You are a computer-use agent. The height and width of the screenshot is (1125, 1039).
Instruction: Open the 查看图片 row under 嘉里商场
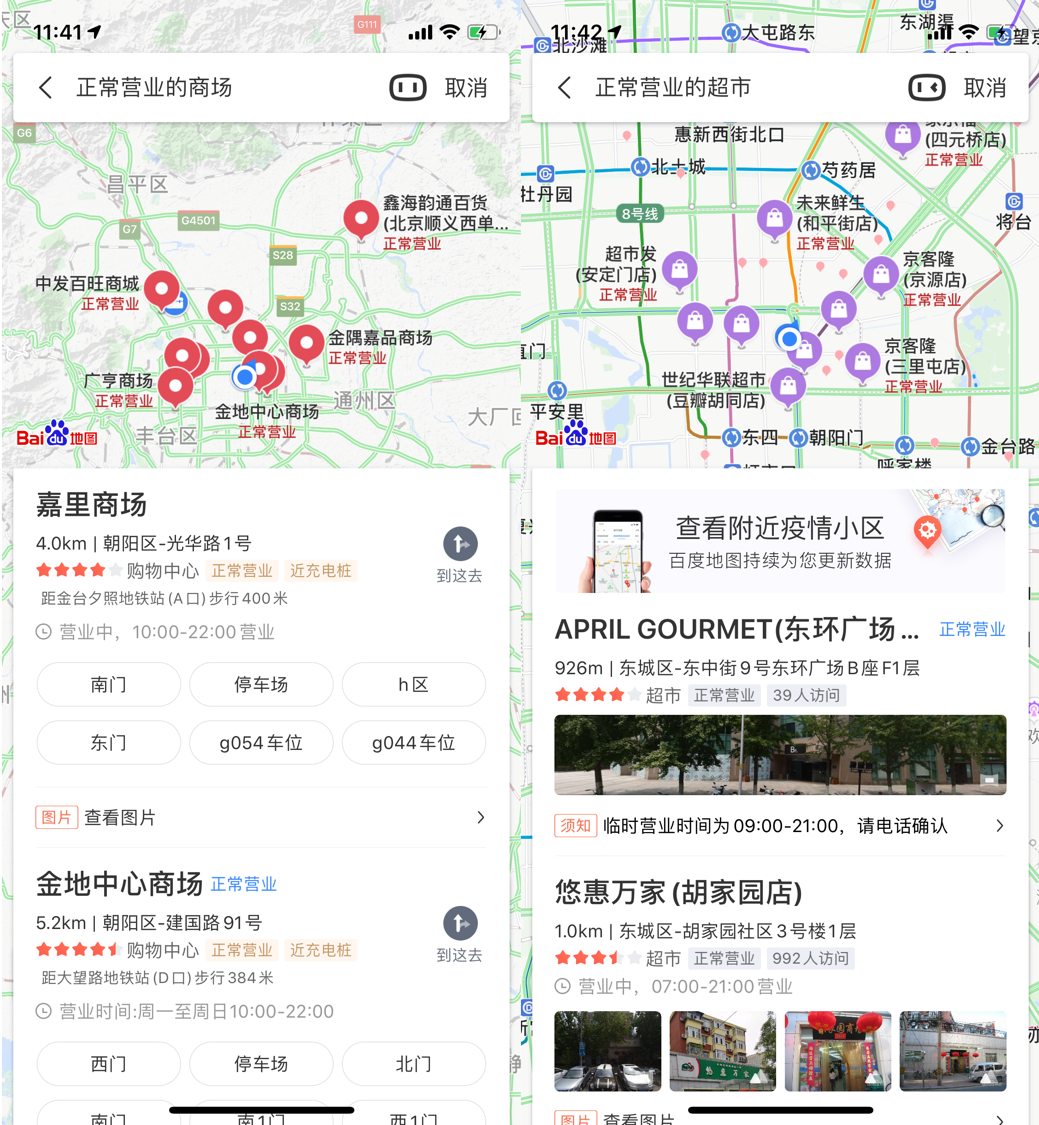(x=260, y=817)
